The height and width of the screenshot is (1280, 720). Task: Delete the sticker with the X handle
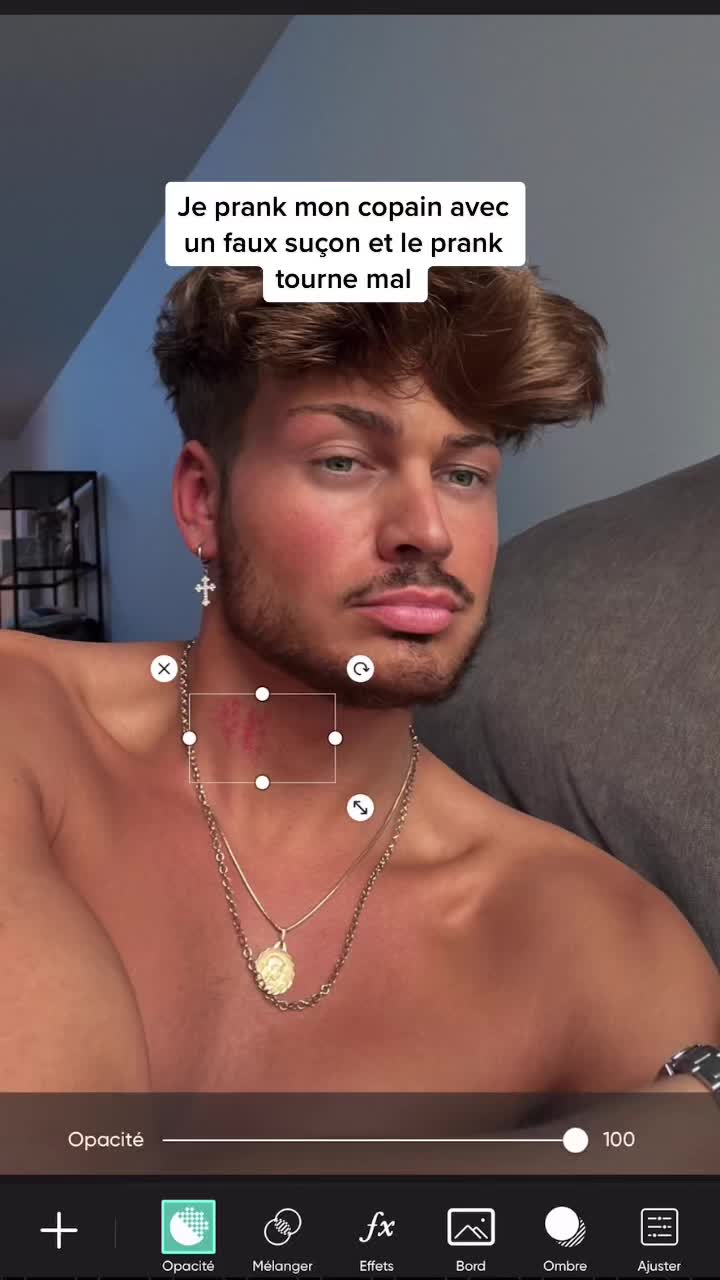164,669
